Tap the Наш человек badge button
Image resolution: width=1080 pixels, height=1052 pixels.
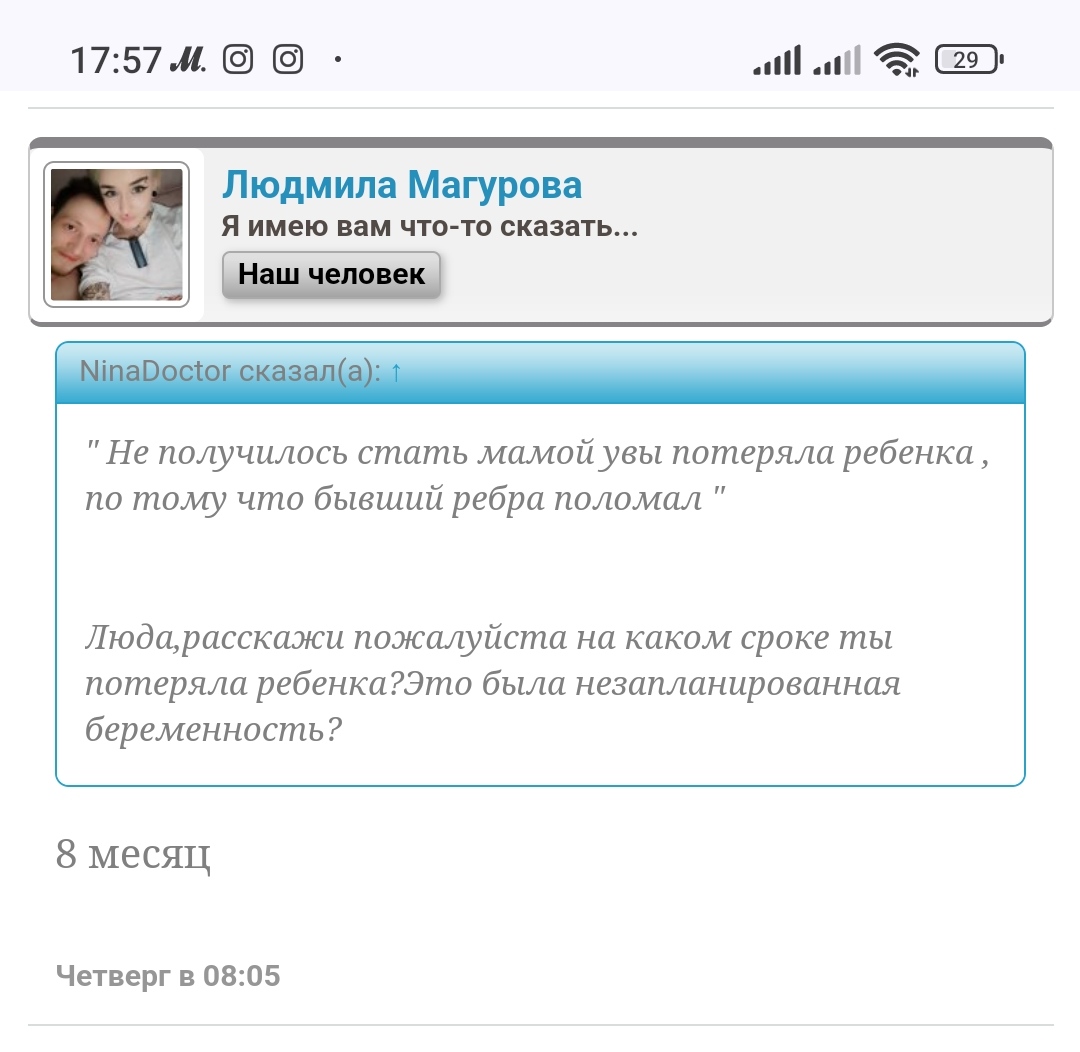tap(331, 274)
